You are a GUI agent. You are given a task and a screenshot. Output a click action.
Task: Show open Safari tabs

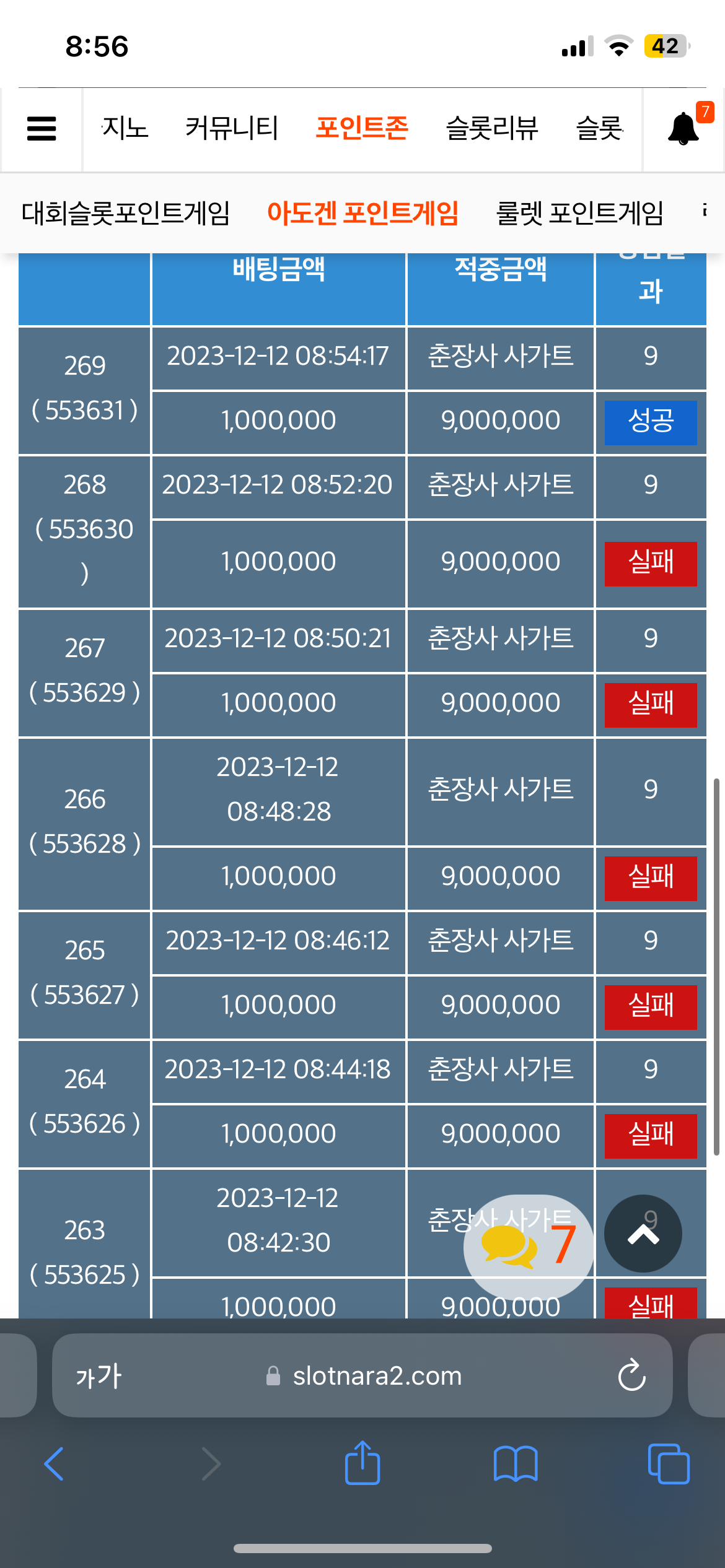(x=669, y=1464)
